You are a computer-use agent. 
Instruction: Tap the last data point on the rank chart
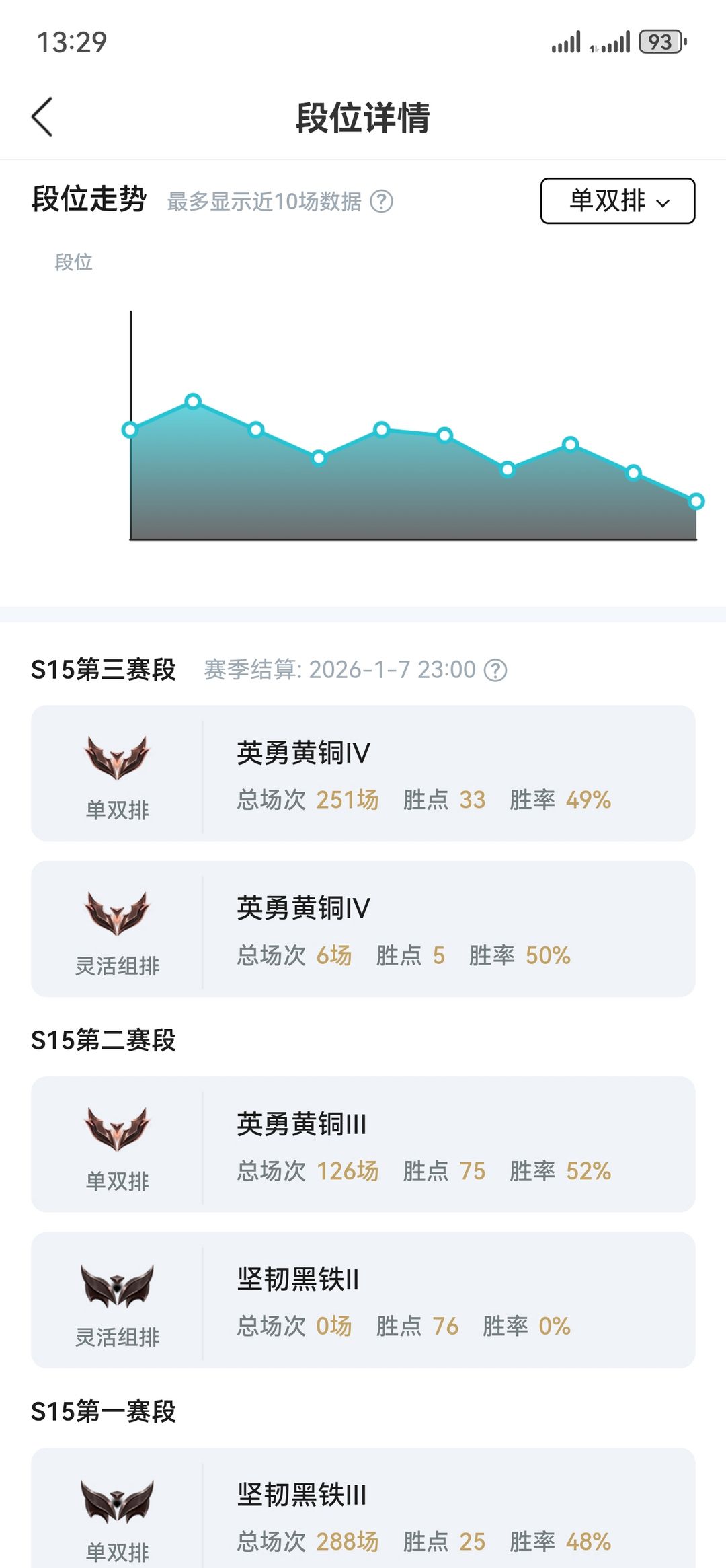[x=696, y=501]
